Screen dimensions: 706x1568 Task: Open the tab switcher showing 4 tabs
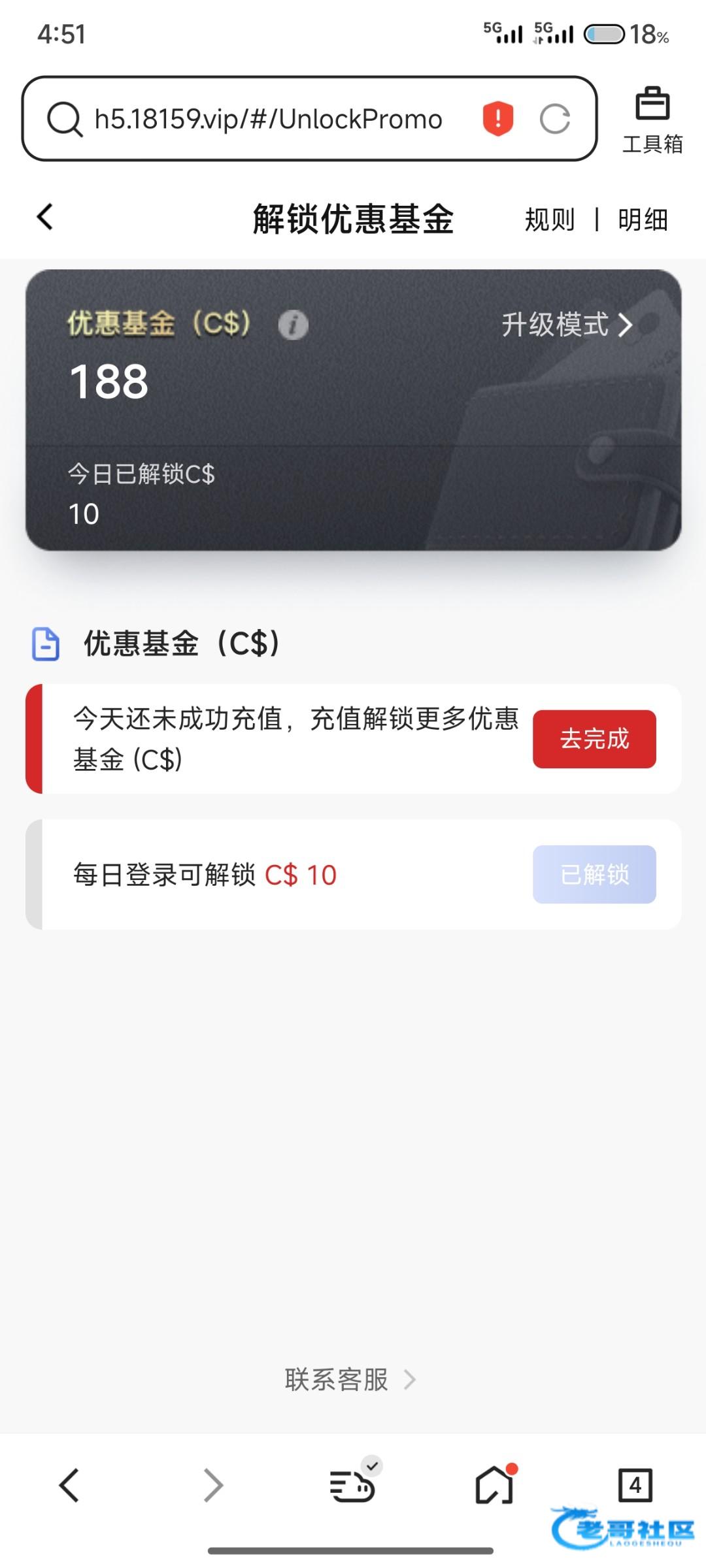point(635,1485)
